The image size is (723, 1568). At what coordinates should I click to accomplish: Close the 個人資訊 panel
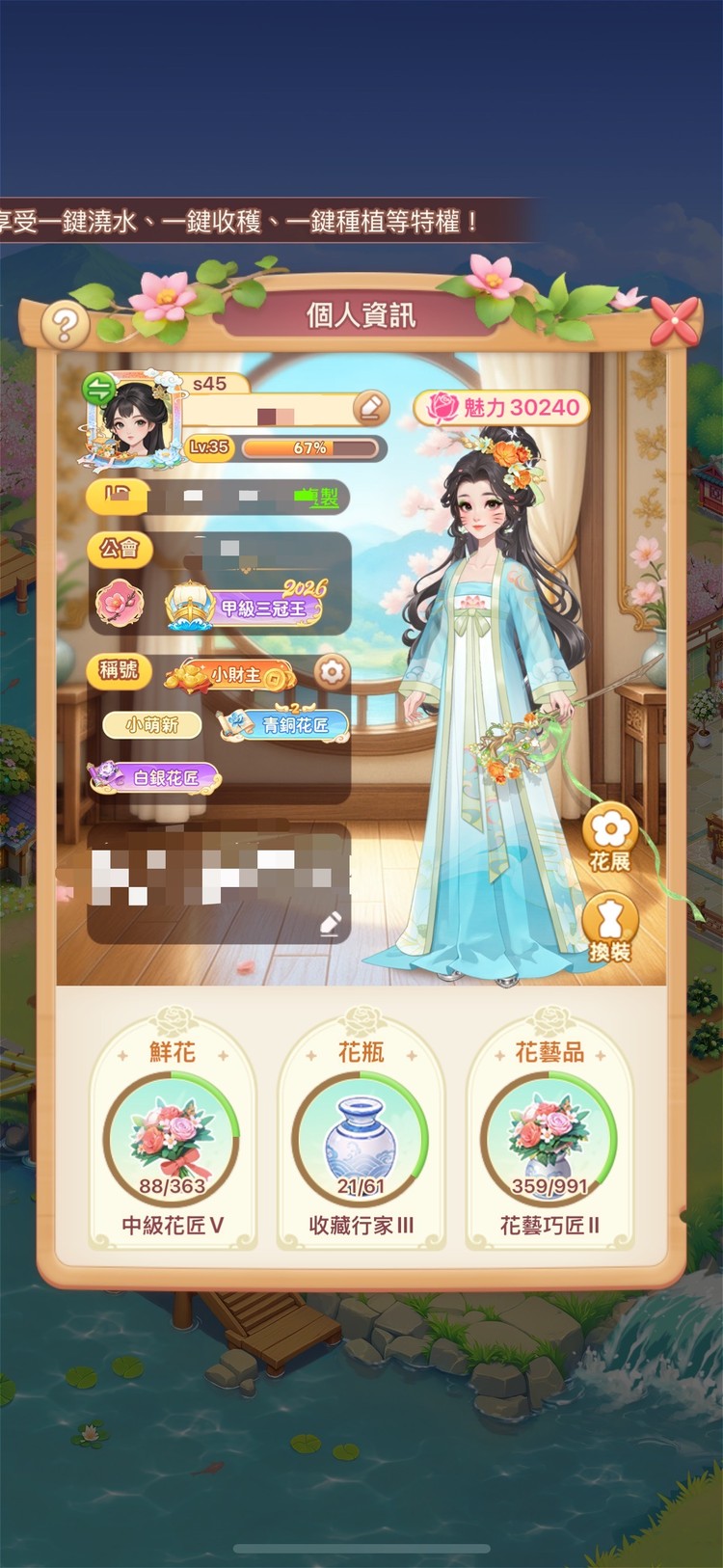point(674,320)
